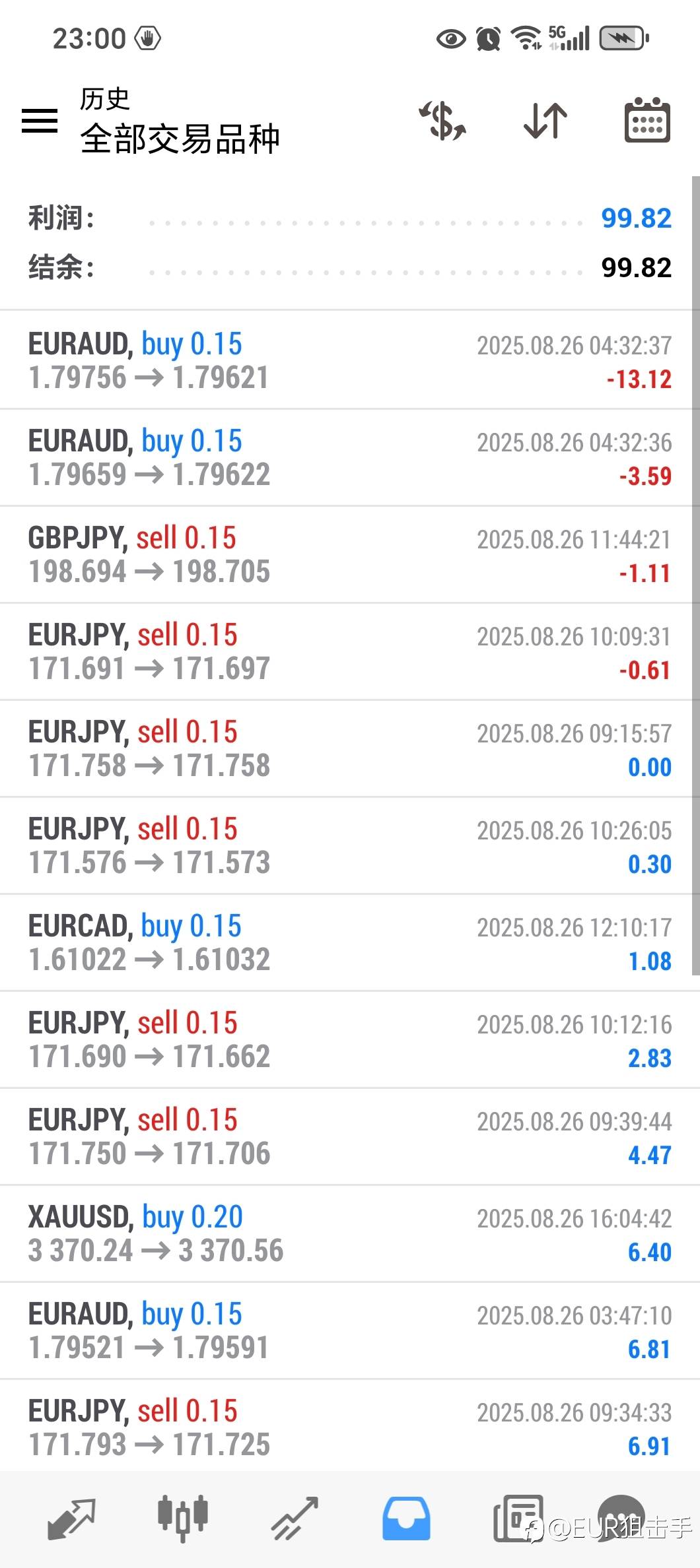
Task: Change history sort order
Action: coord(545,121)
